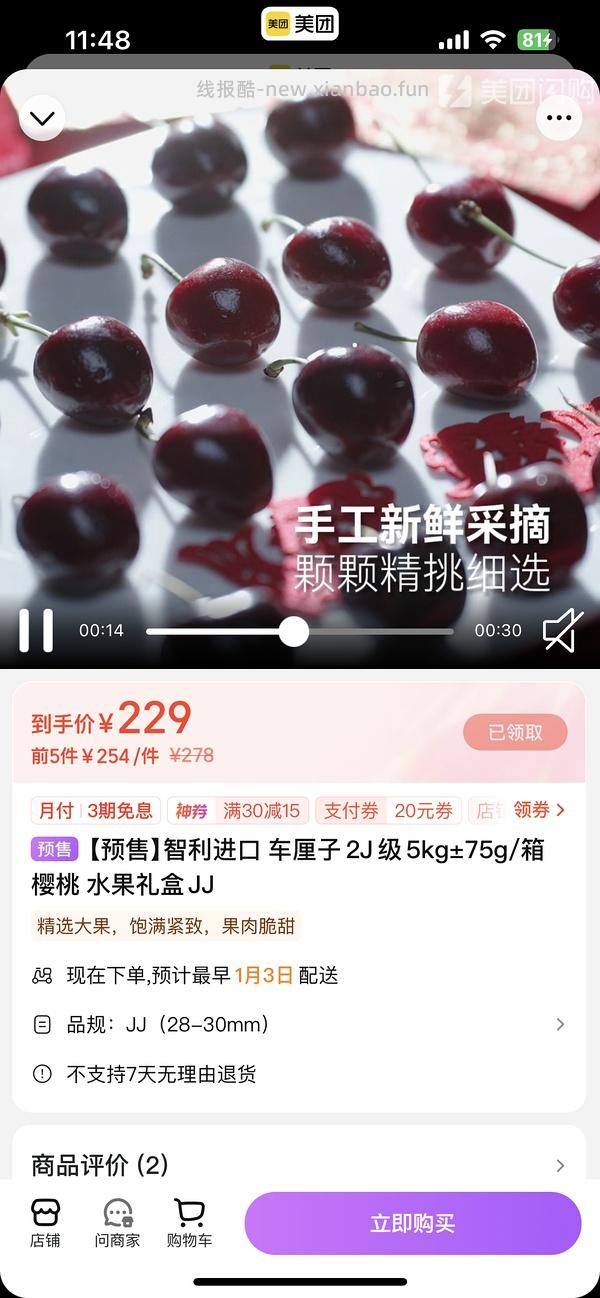600x1298 pixels.
Task: Return to the 美团 app via status pill
Action: tap(300, 24)
